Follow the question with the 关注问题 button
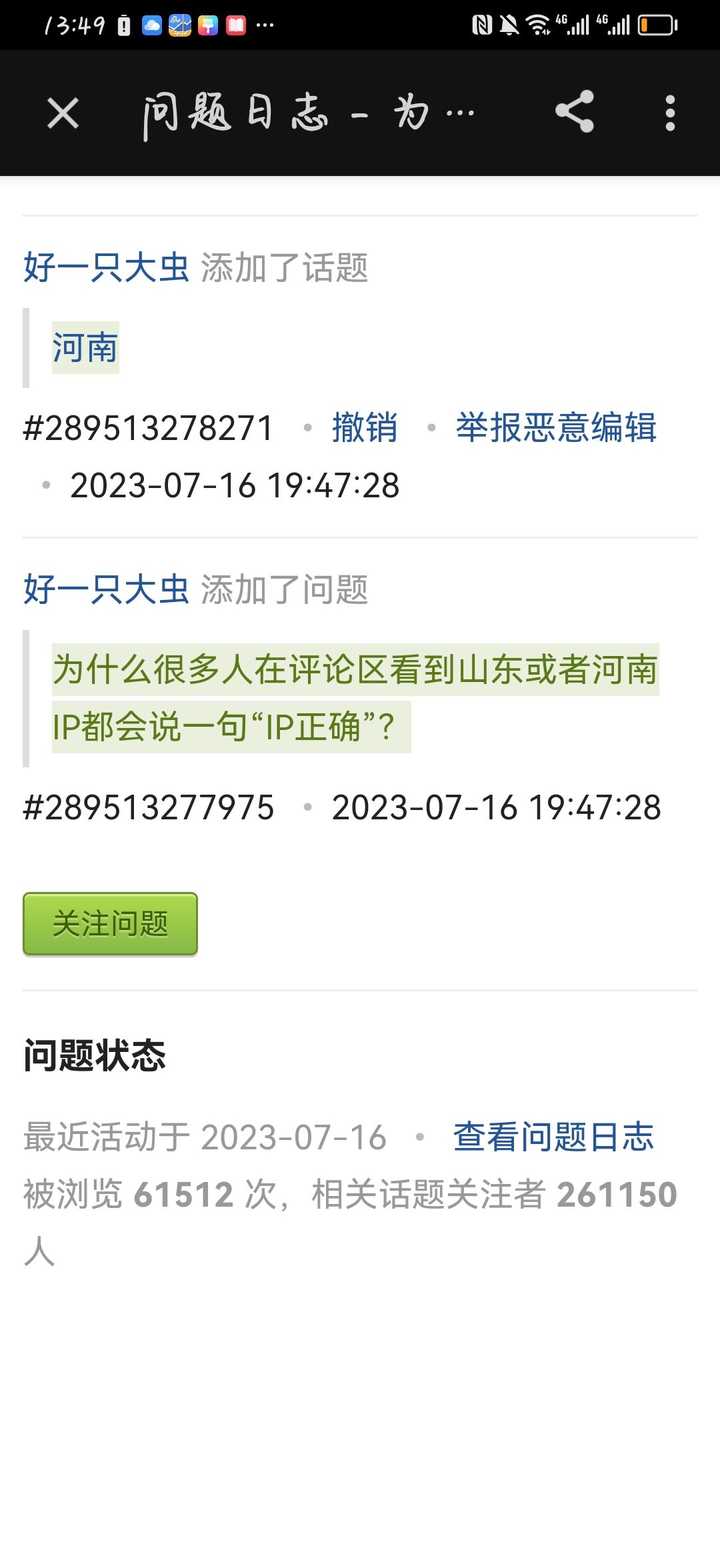 (x=110, y=924)
